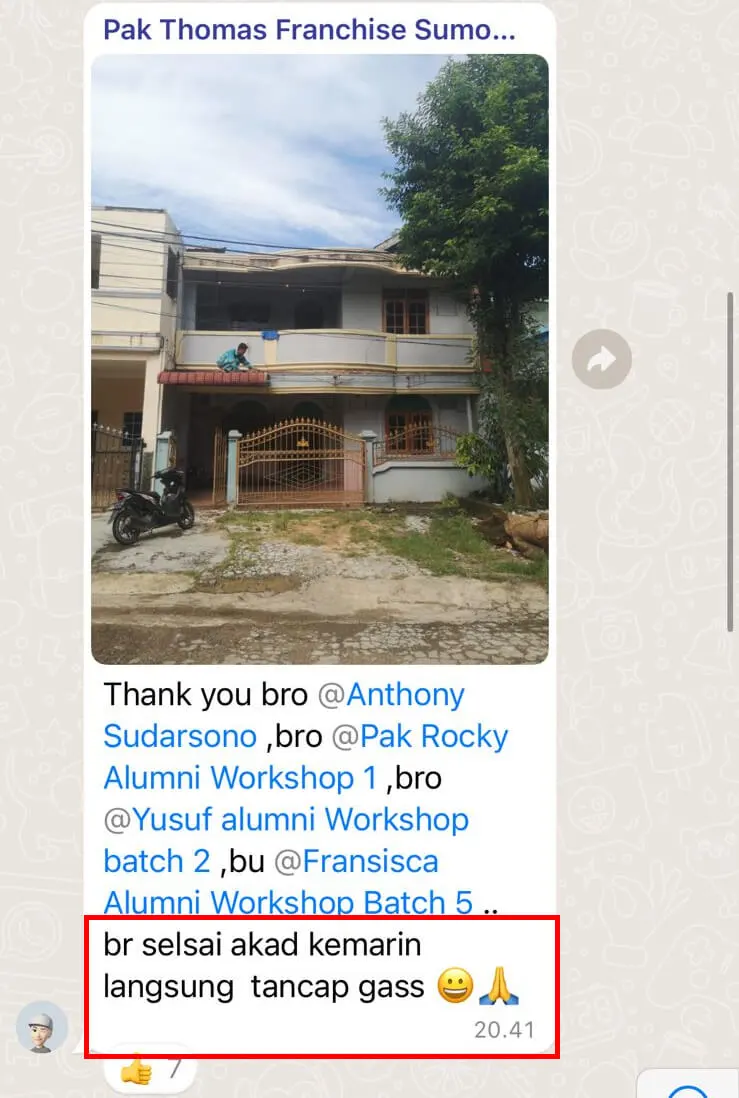Viewport: 739px width, 1098px height.
Task: View the thumbs-up reactions on the message
Action: 148,1070
